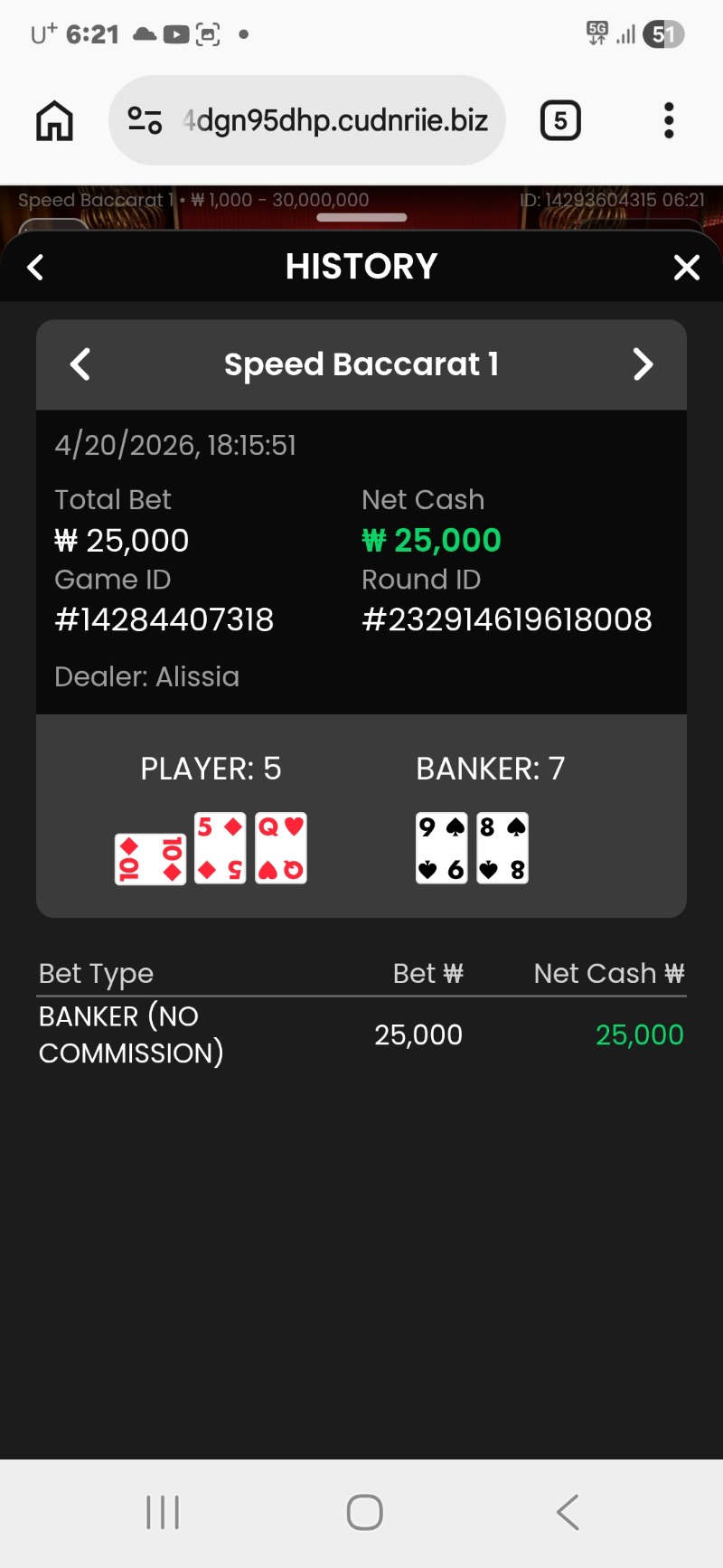This screenshot has width=723, height=1568.
Task: Close the History panel
Action: [687, 267]
